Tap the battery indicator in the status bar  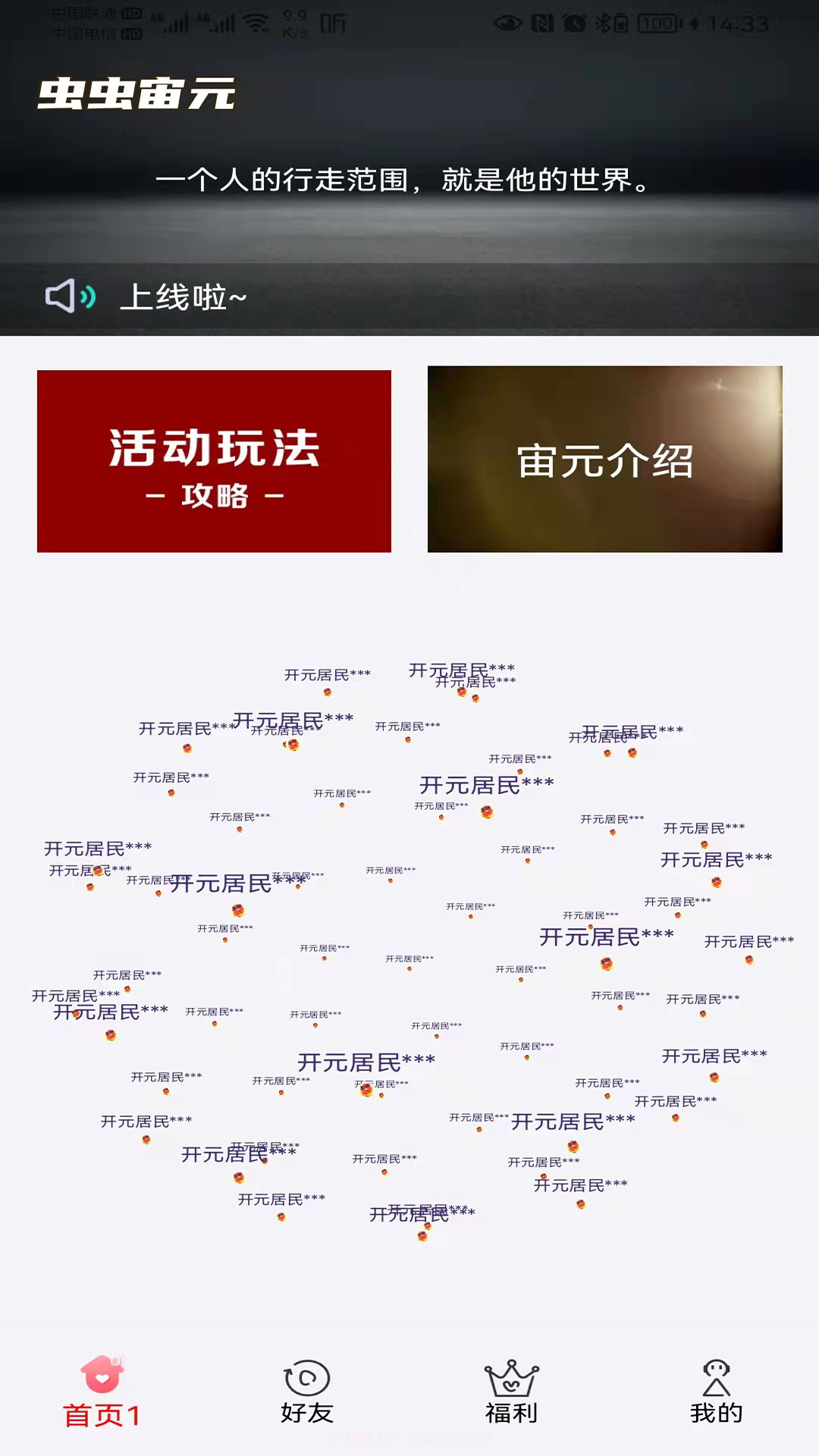(657, 23)
